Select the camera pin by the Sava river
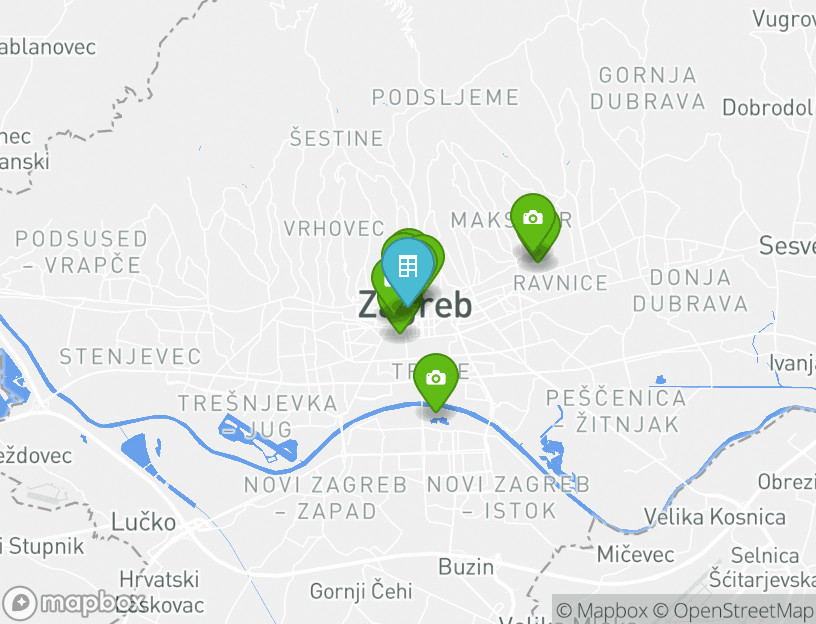The image size is (816, 624). point(435,378)
